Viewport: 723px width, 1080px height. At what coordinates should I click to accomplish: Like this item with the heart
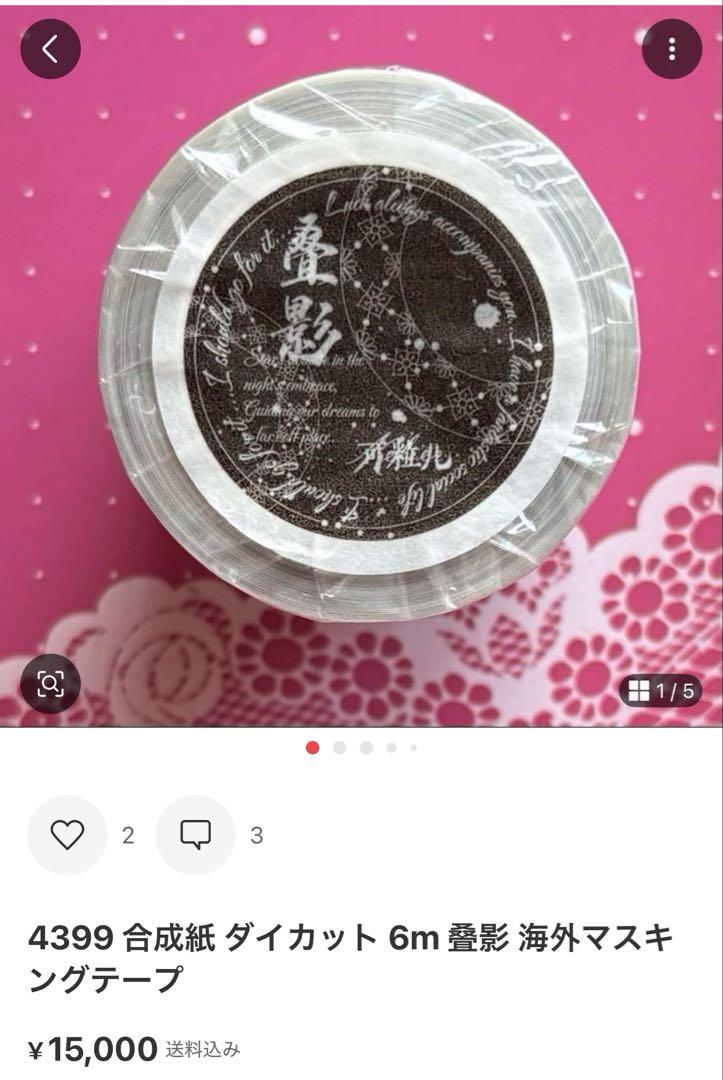(x=67, y=835)
